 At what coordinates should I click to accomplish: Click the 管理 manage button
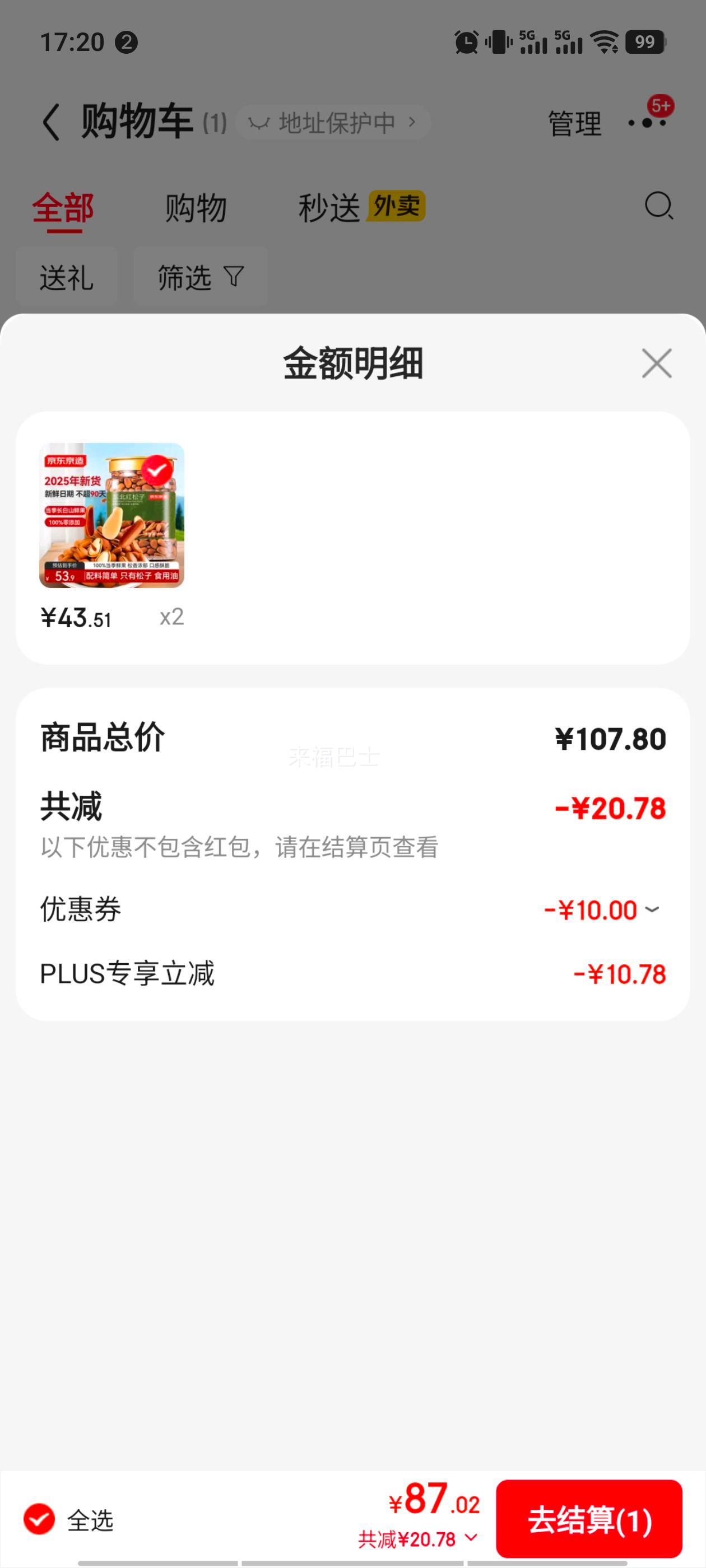(573, 120)
